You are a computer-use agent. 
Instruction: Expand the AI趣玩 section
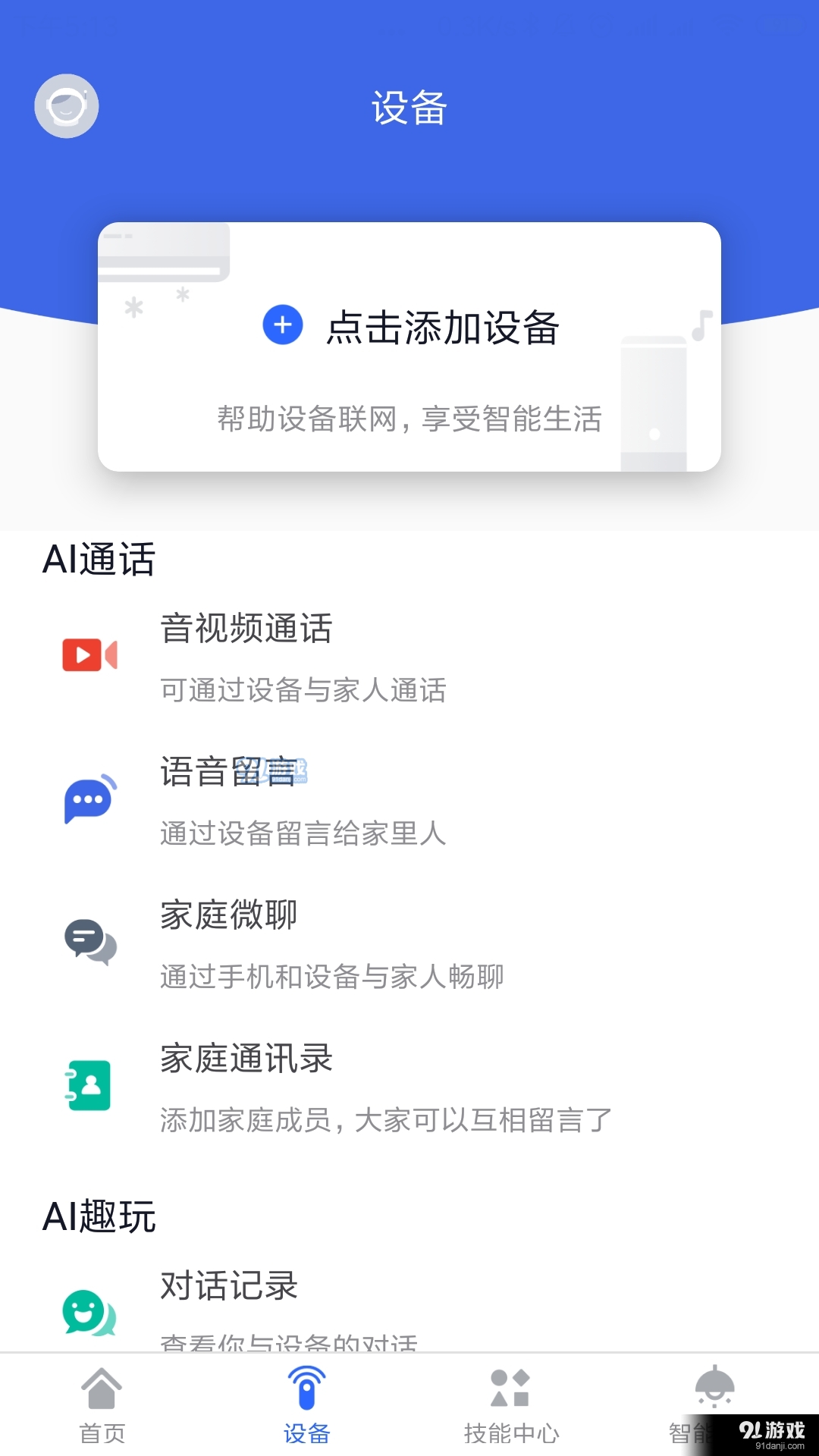point(99,1213)
